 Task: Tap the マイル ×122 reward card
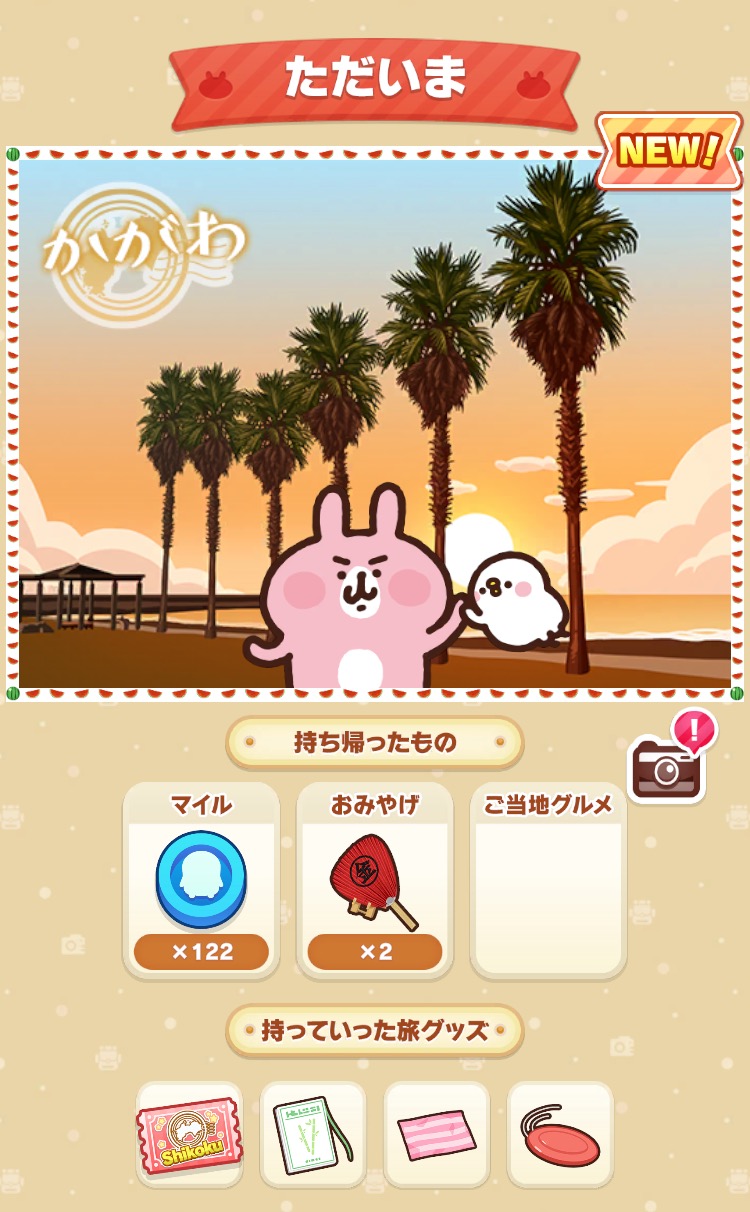[x=201, y=880]
